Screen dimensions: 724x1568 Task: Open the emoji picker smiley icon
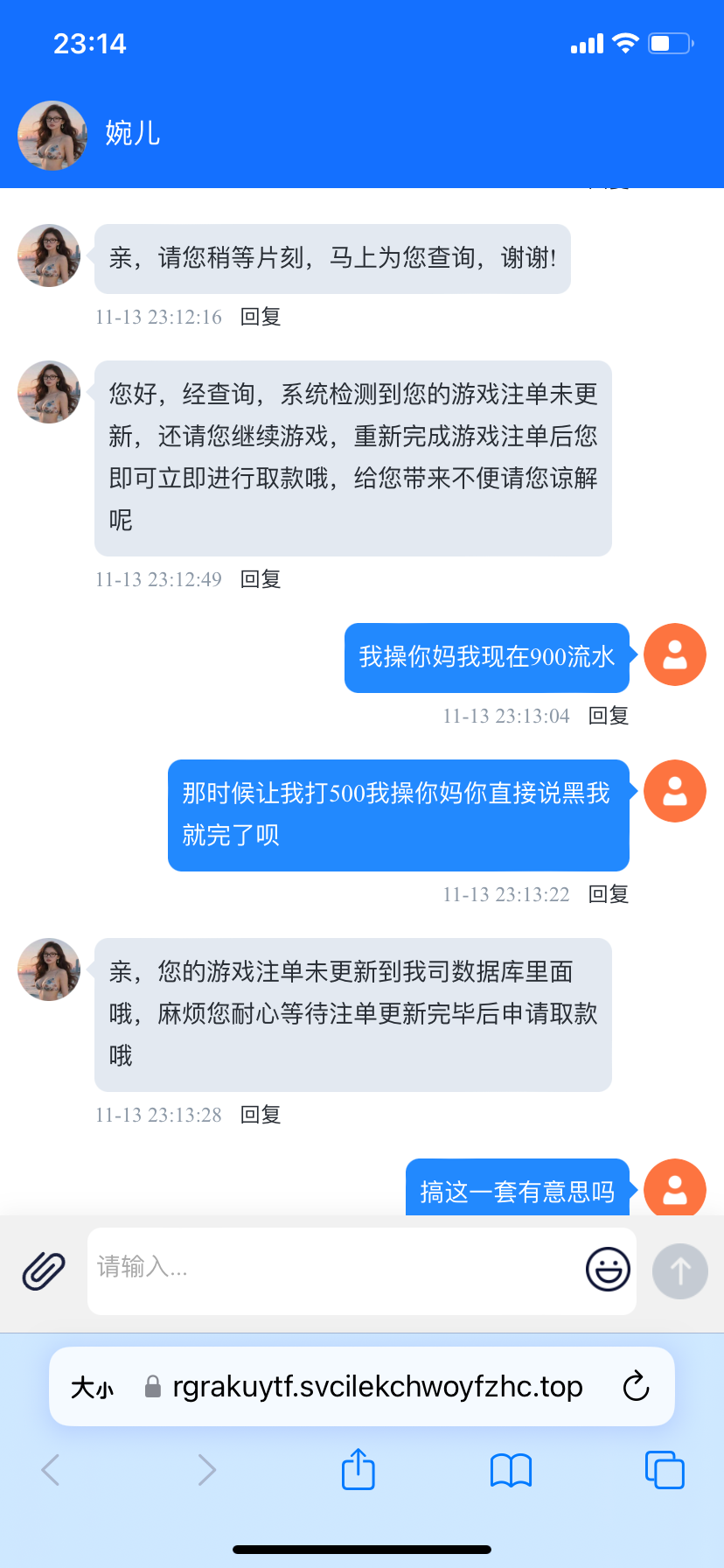[x=608, y=1270]
